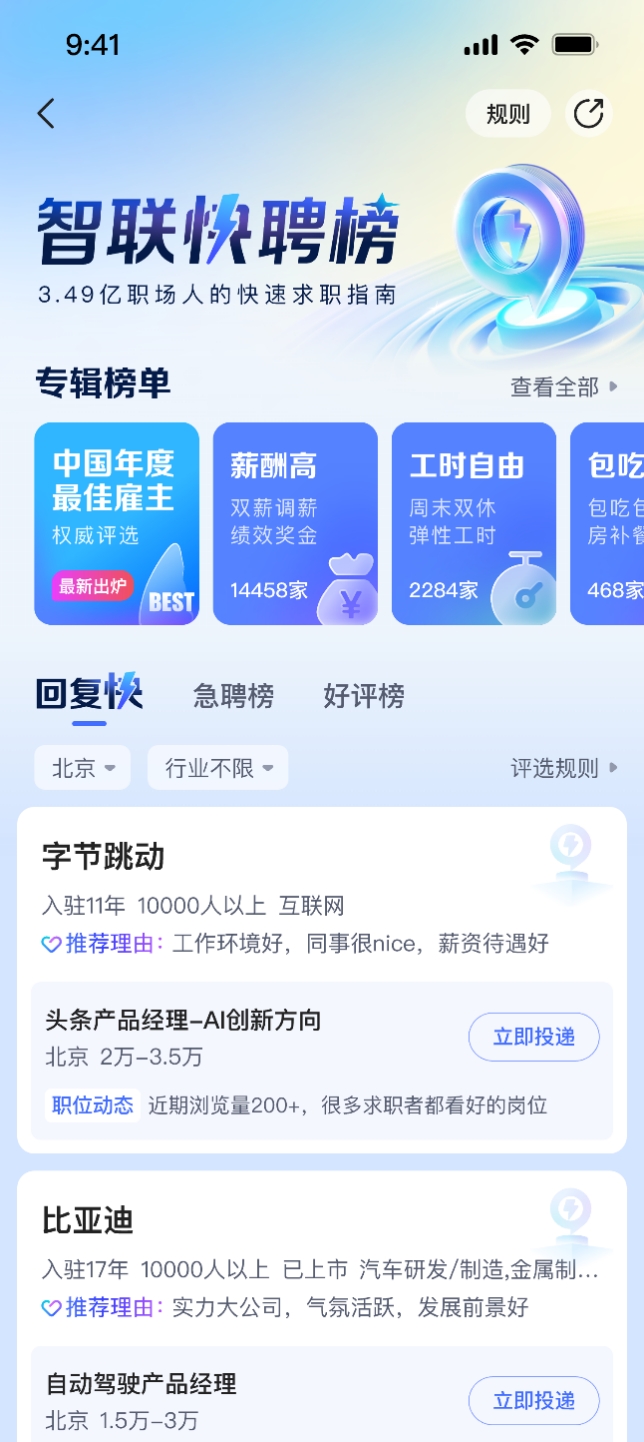Go back using the top-left arrow

(x=46, y=114)
